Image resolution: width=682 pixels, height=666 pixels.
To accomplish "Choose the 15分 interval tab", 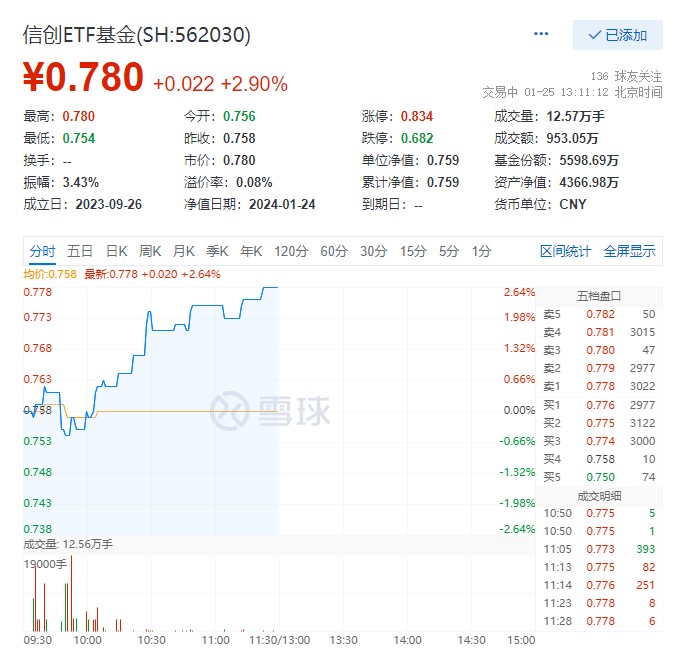I will pyautogui.click(x=413, y=251).
